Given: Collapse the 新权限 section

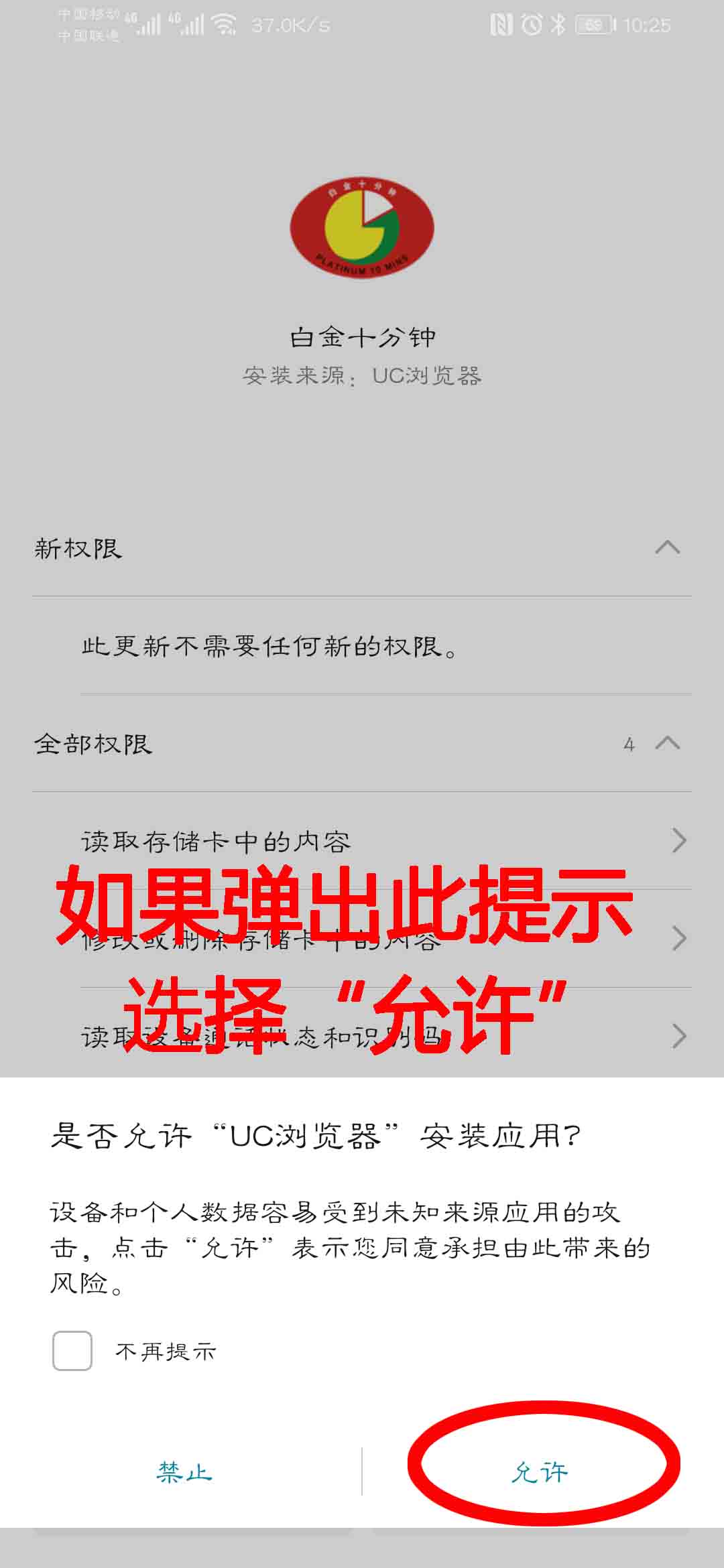Looking at the screenshot, I should [x=667, y=548].
